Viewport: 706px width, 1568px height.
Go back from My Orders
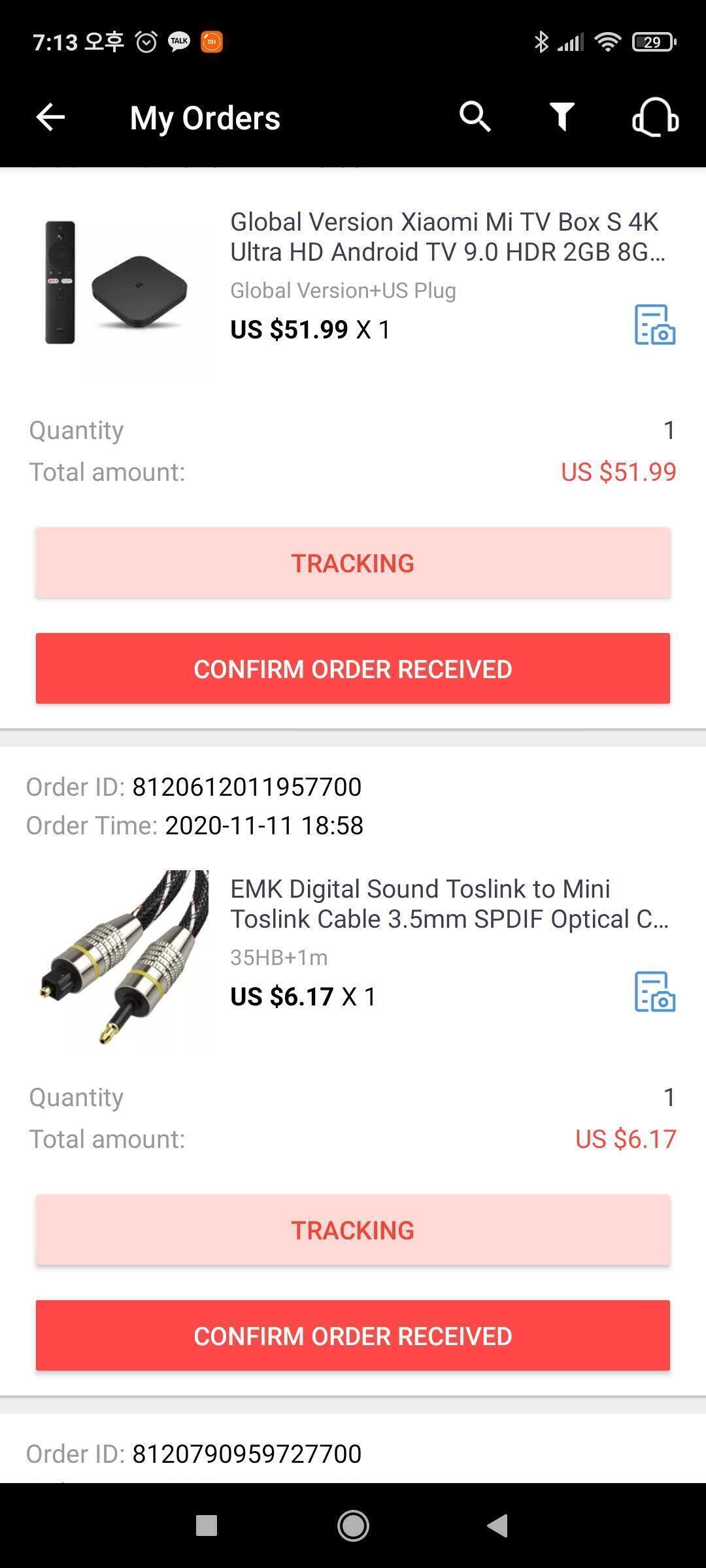click(50, 118)
